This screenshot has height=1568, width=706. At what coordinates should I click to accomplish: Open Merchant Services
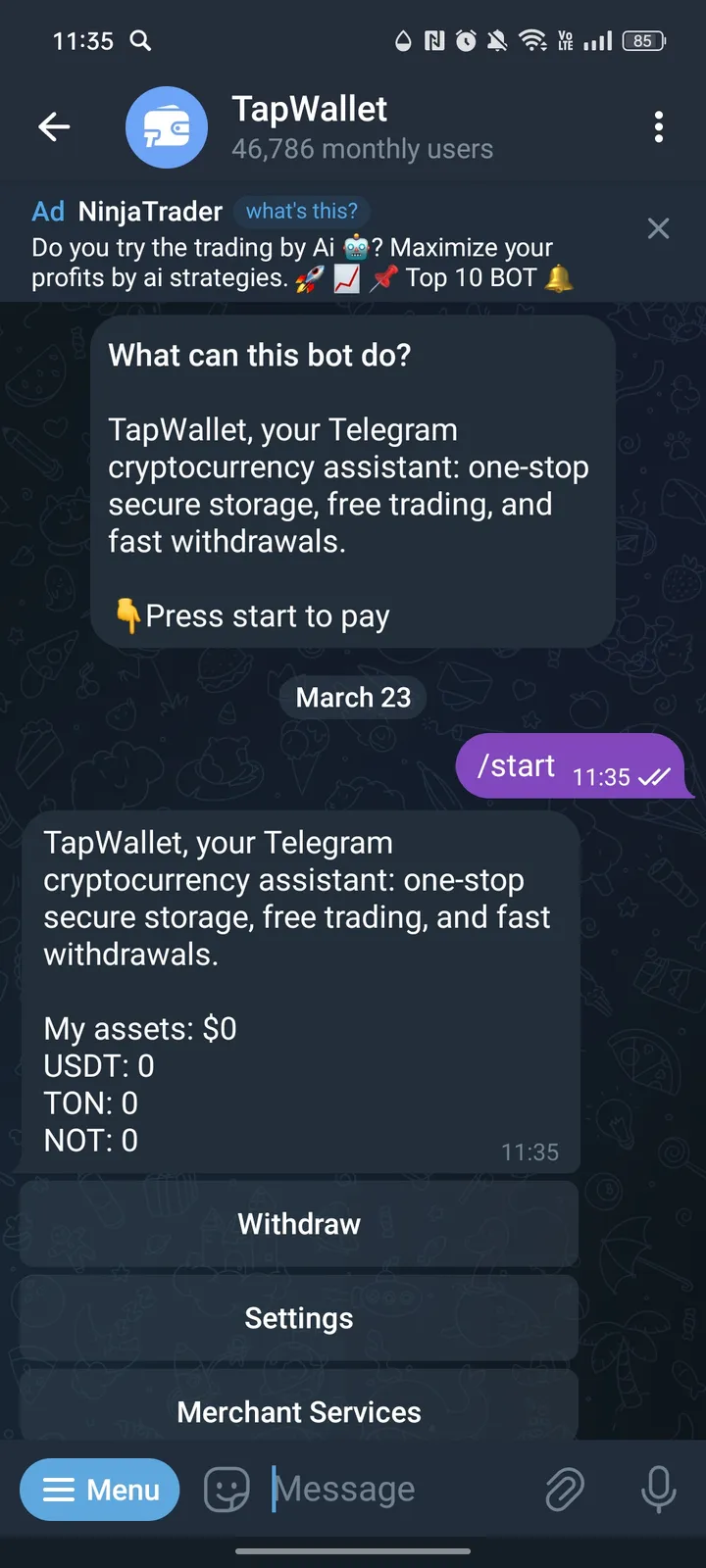click(298, 1411)
